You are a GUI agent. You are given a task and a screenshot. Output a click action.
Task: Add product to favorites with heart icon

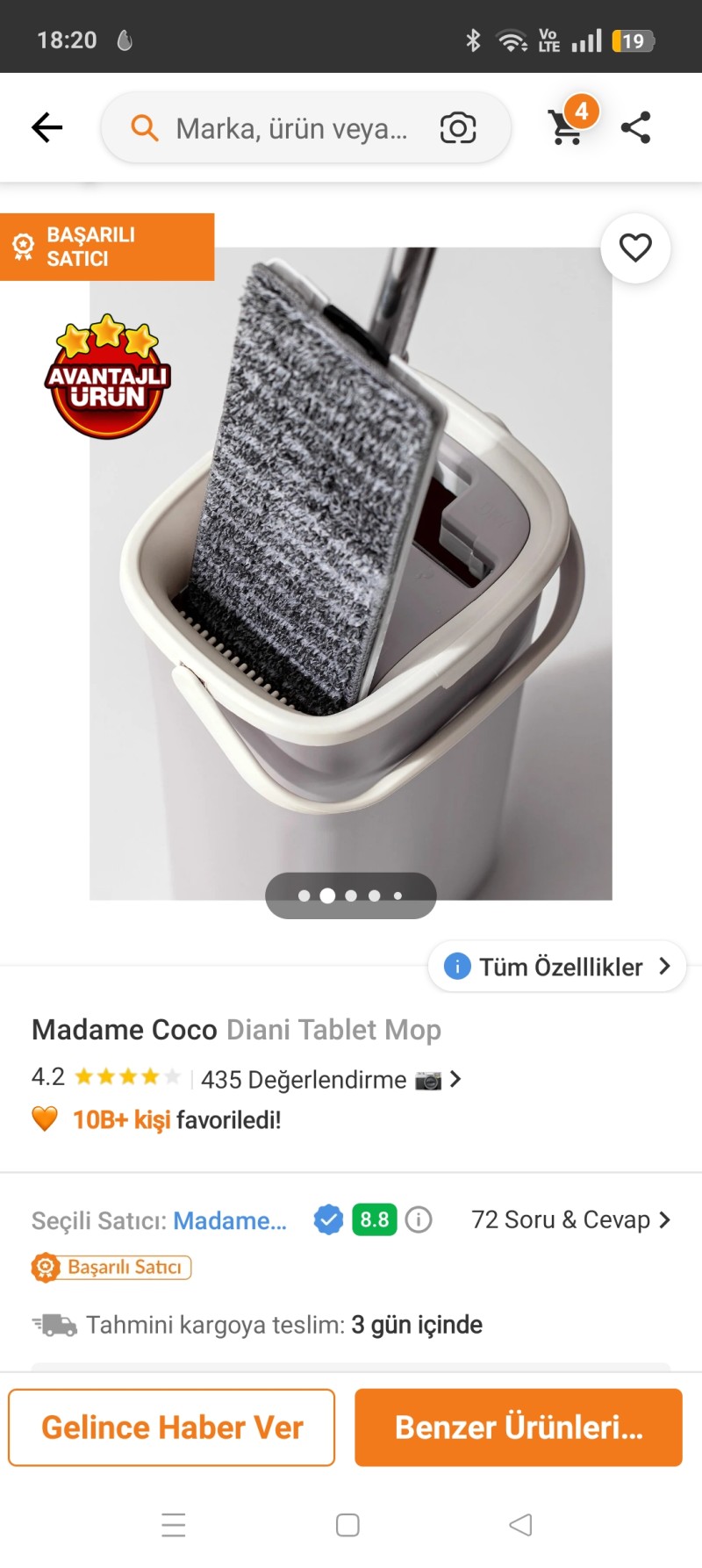(x=635, y=248)
